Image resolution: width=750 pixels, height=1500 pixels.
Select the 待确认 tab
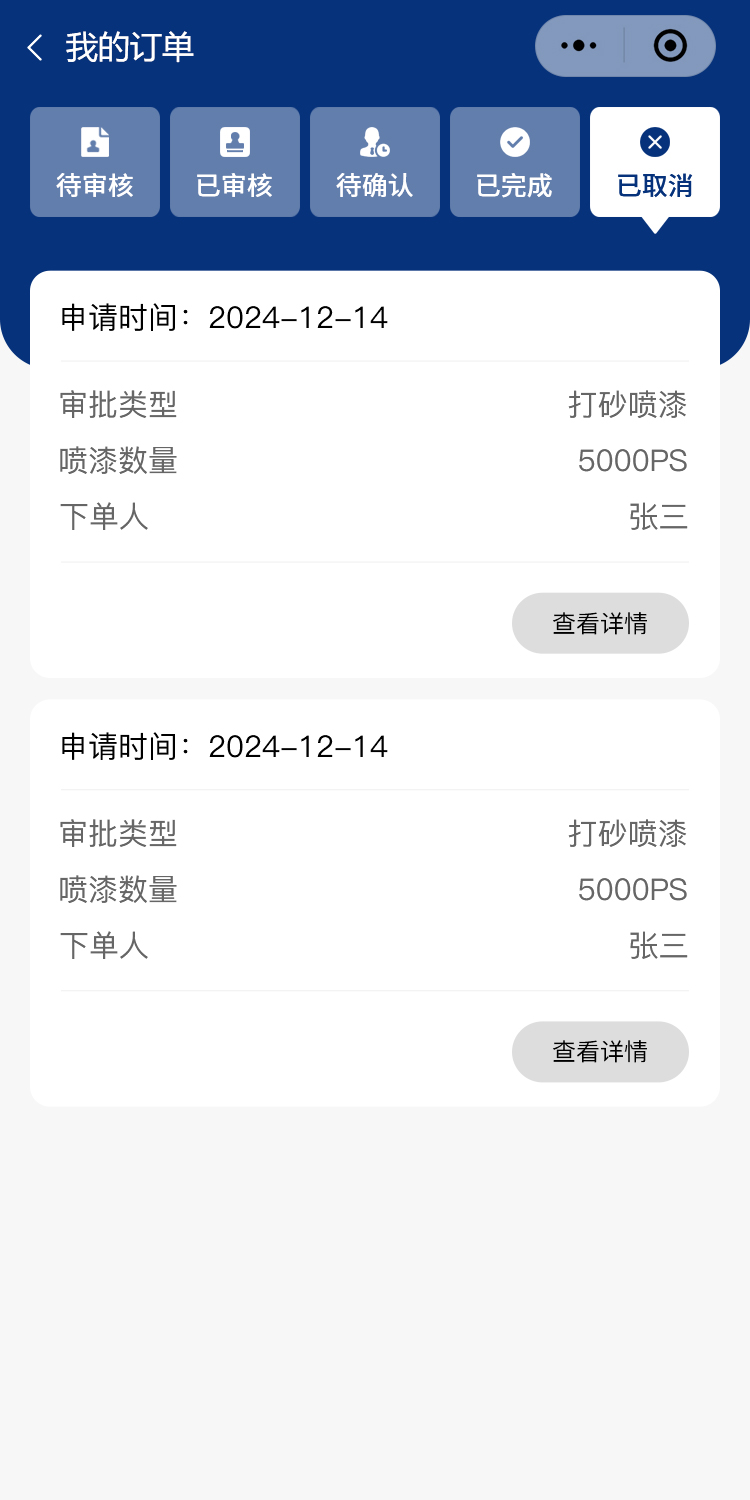[375, 162]
